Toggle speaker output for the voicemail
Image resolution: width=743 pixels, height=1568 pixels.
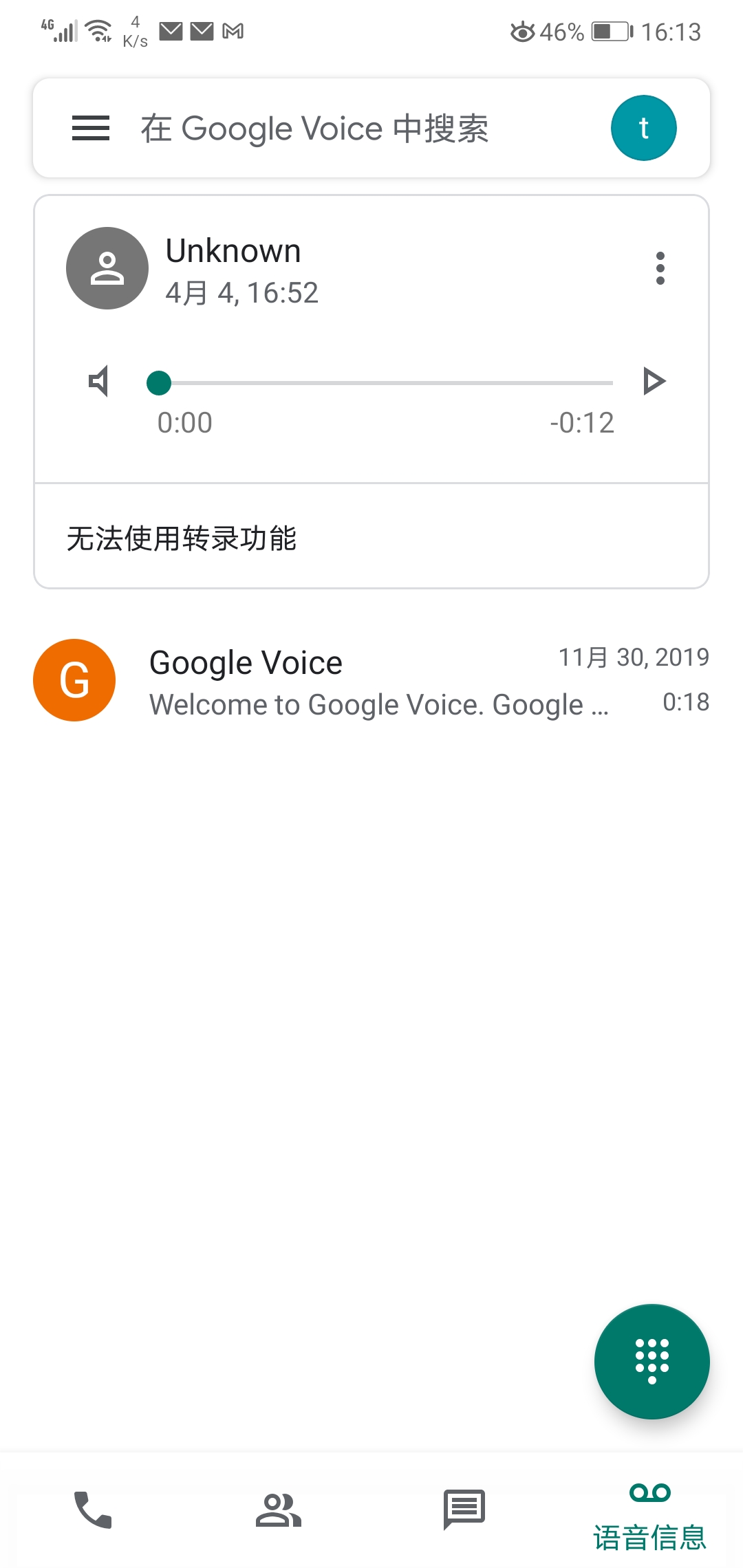click(99, 381)
